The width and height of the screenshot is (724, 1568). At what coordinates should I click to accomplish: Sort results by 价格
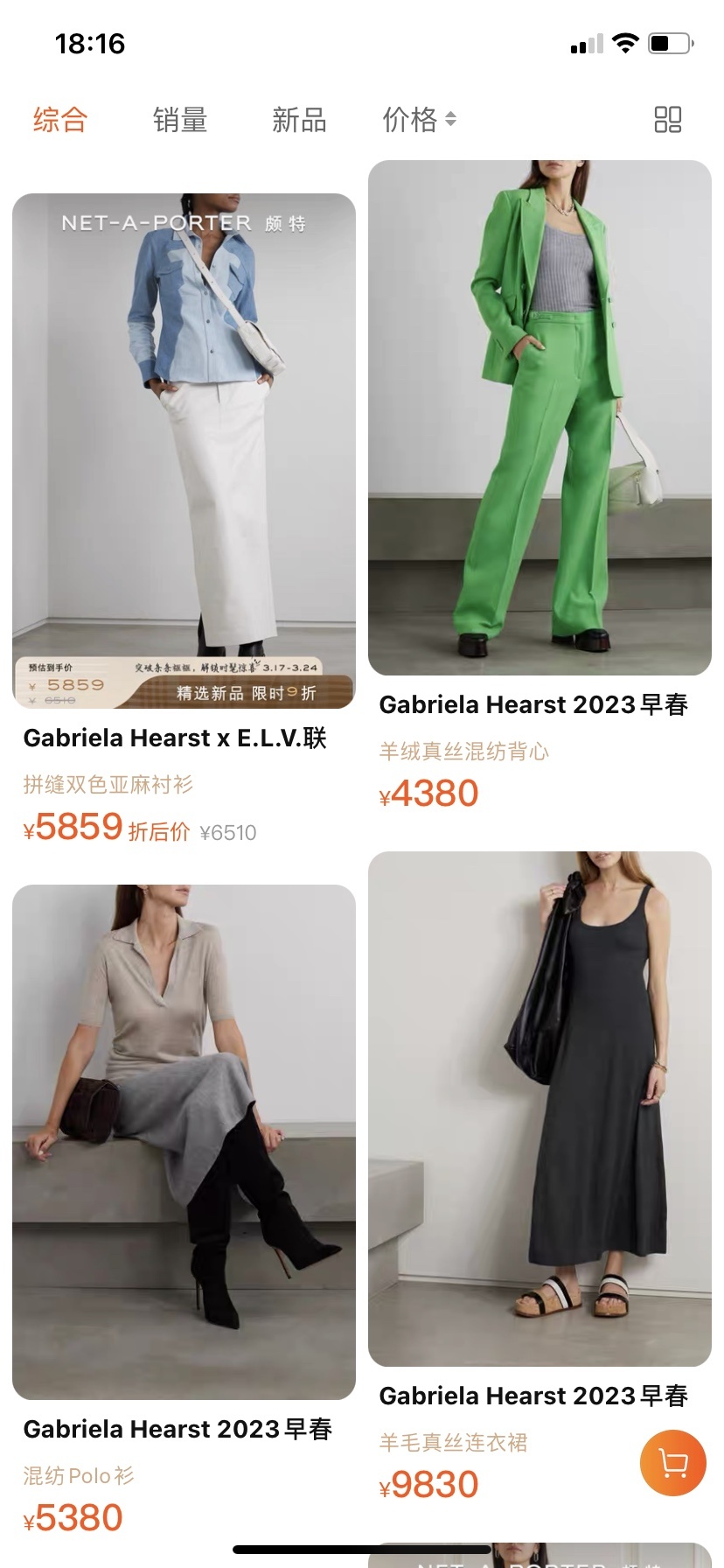pos(419,119)
